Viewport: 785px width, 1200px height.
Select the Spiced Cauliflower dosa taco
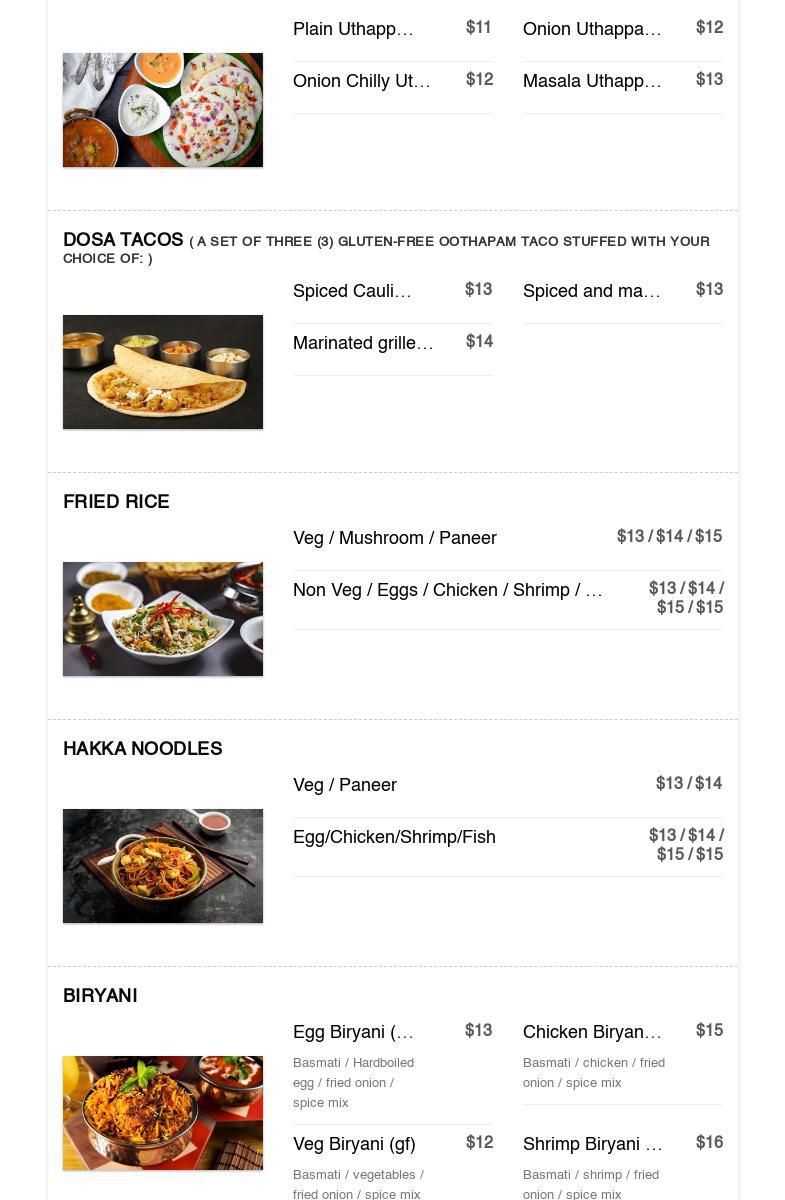(x=352, y=291)
